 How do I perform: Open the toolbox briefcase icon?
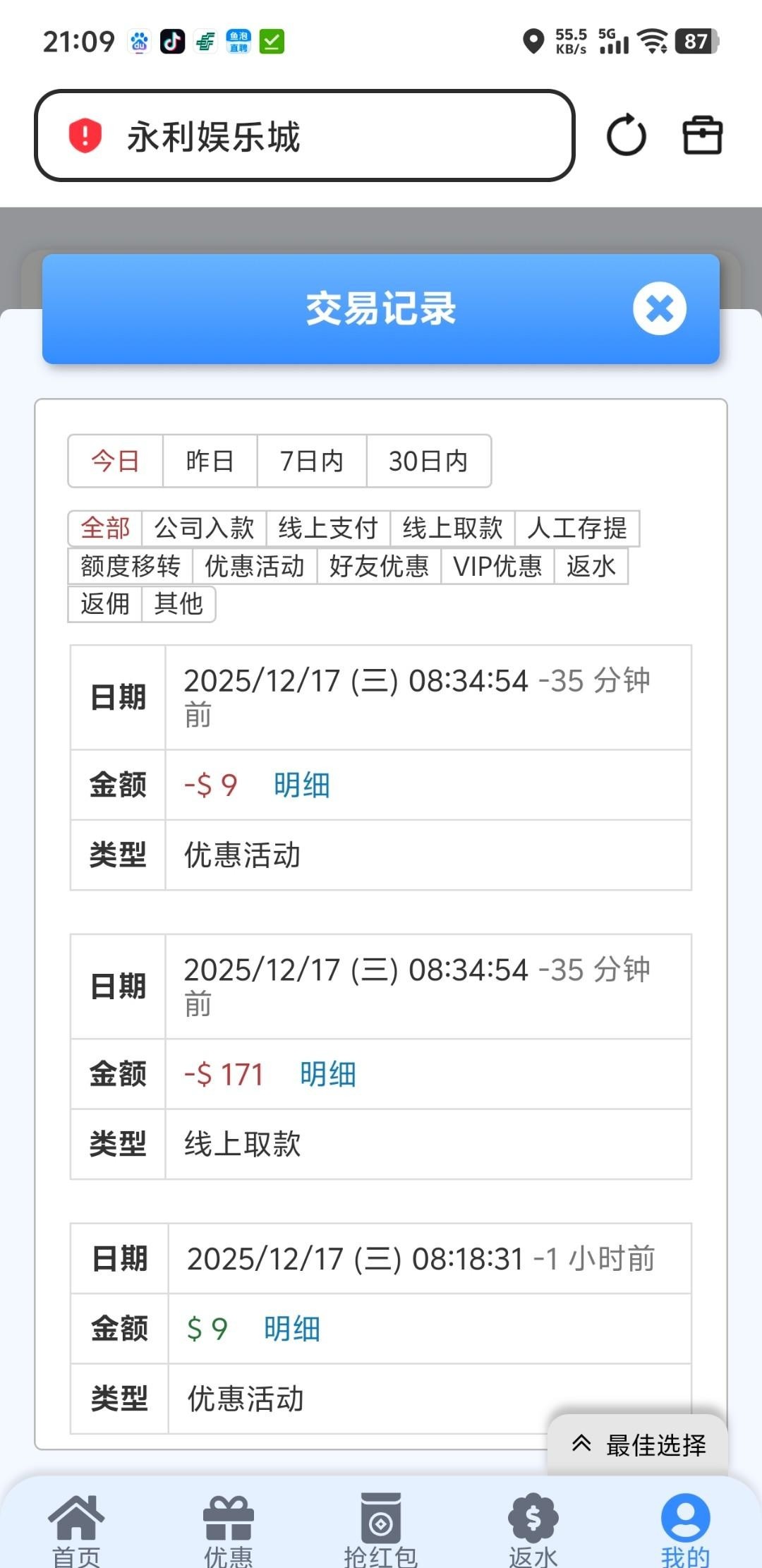702,135
